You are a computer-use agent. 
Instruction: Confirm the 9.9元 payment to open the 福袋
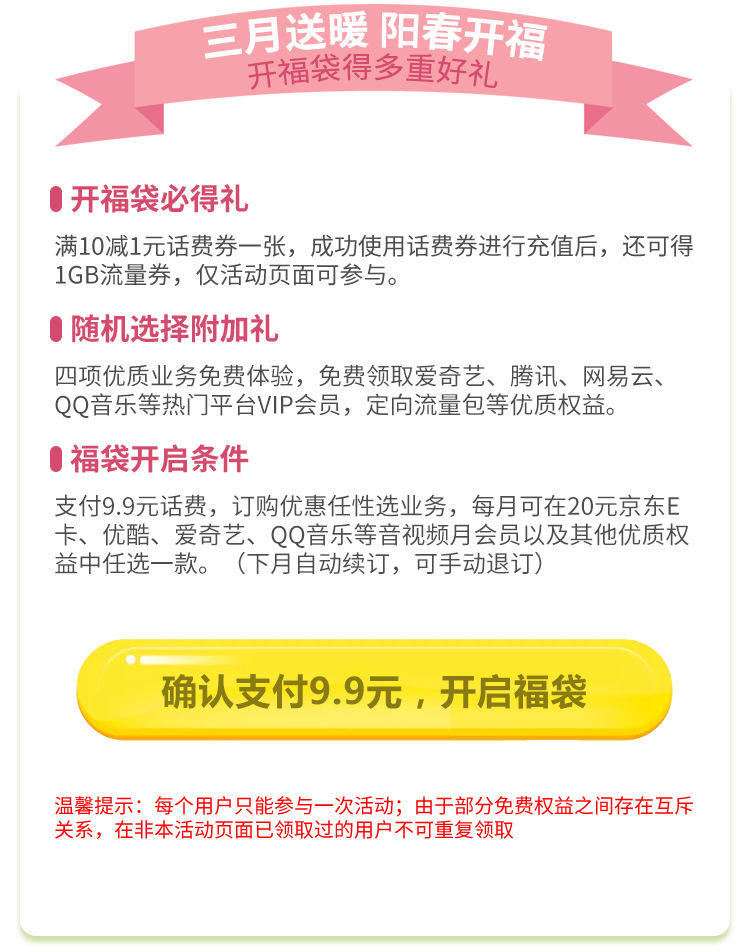tap(374, 691)
